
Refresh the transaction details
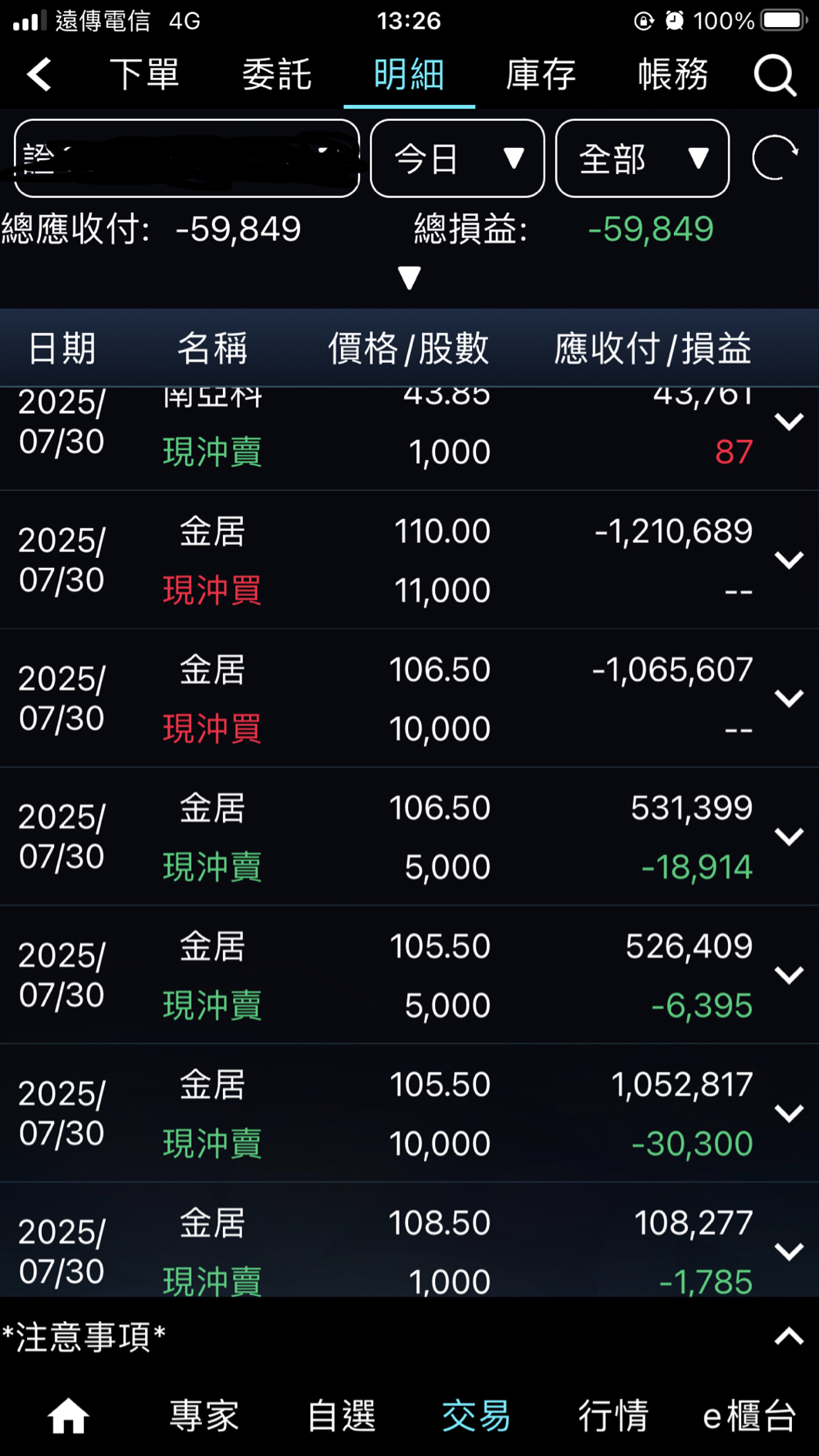click(x=774, y=158)
